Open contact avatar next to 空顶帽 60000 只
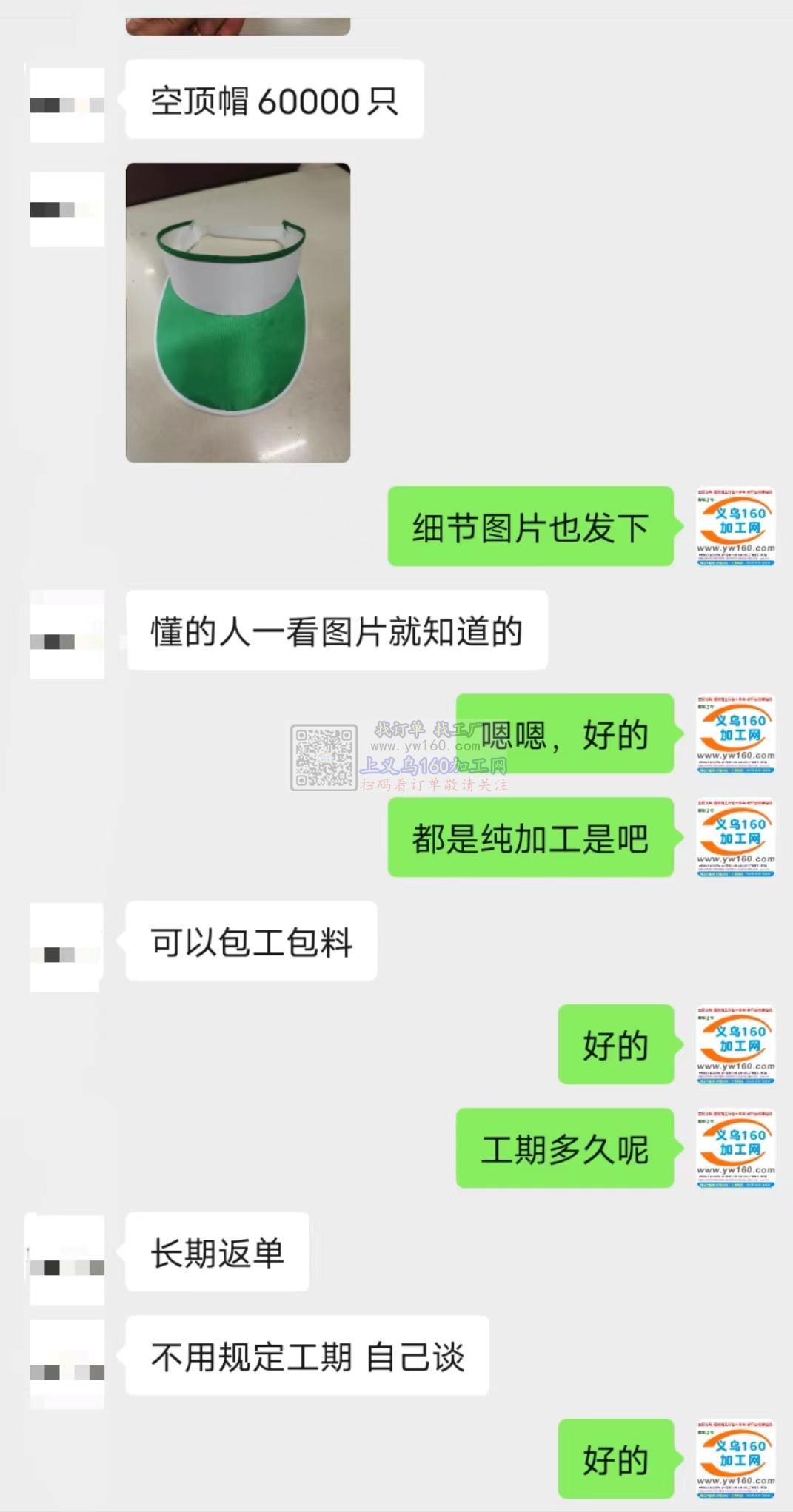 click(x=67, y=105)
